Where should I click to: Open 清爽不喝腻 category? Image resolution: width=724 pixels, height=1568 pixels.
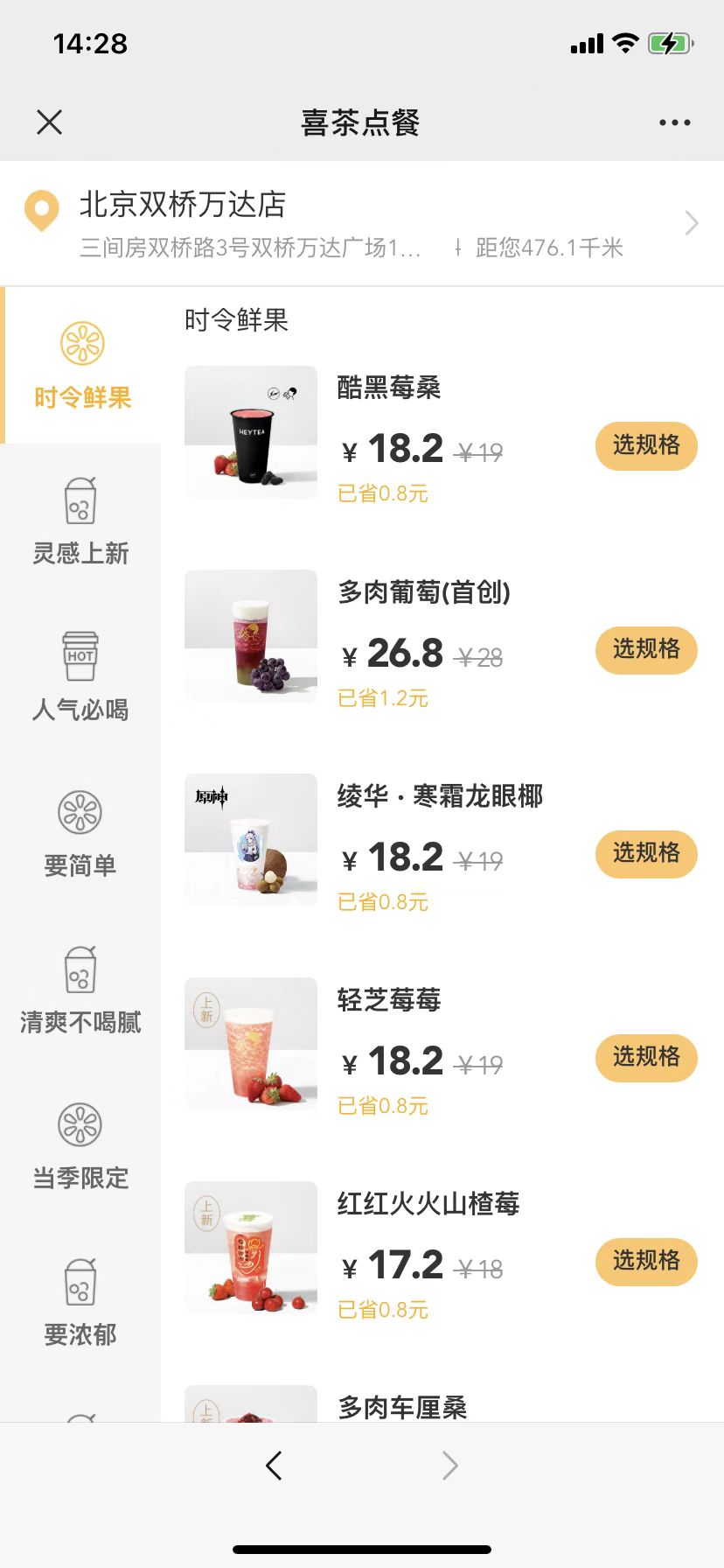80,990
